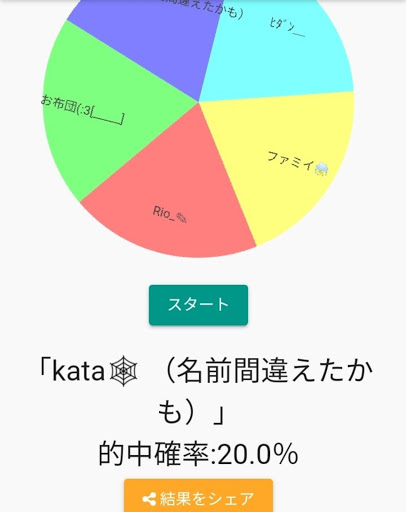406x512 pixels.
Task: Tap the スタート button to spin roulette
Action: coord(198,305)
